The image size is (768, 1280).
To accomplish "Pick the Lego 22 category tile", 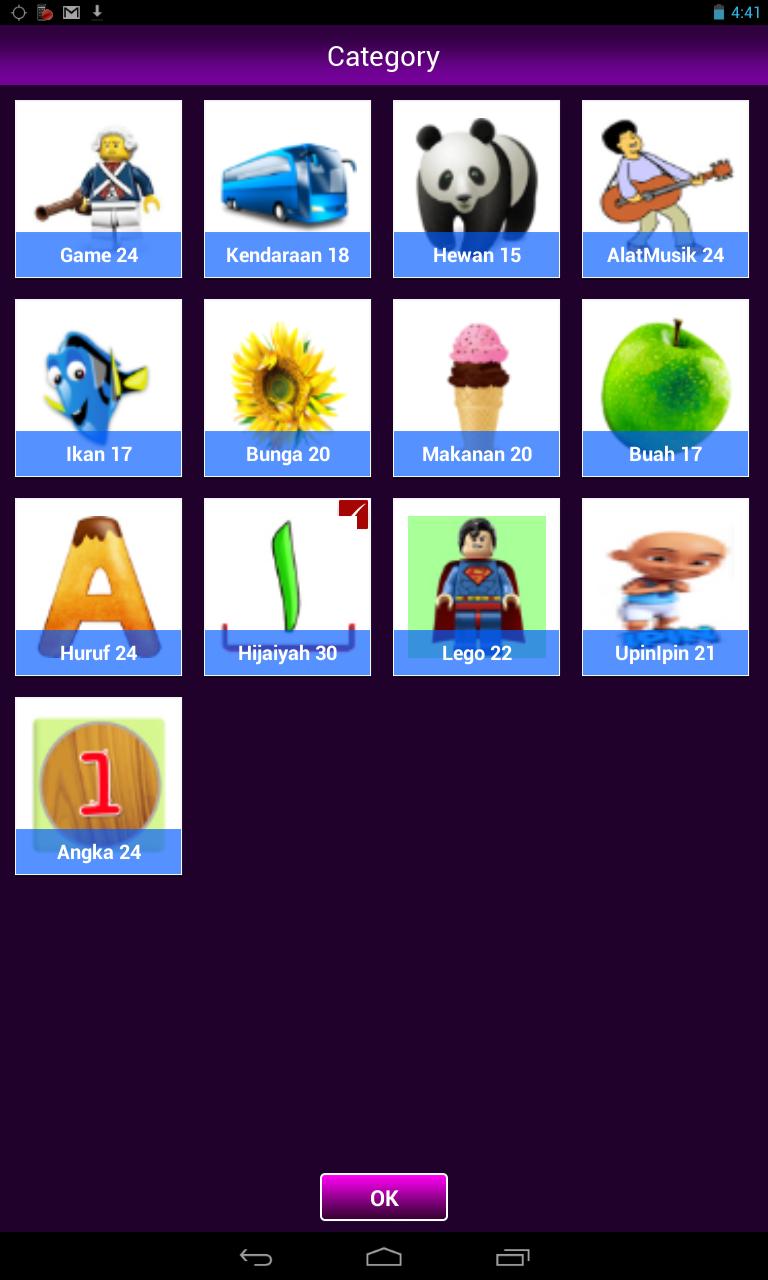I will pos(476,587).
